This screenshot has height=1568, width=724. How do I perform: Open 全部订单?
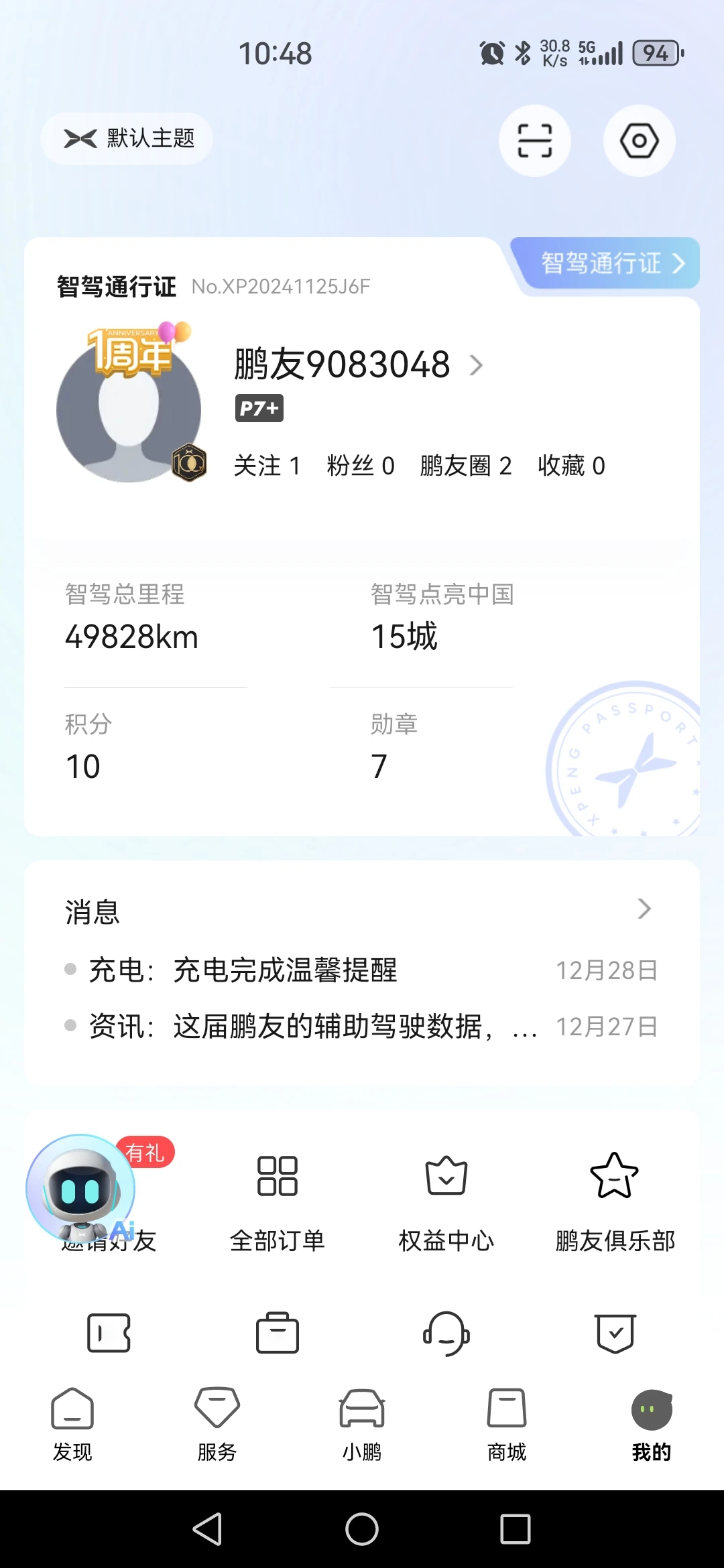point(277,1203)
